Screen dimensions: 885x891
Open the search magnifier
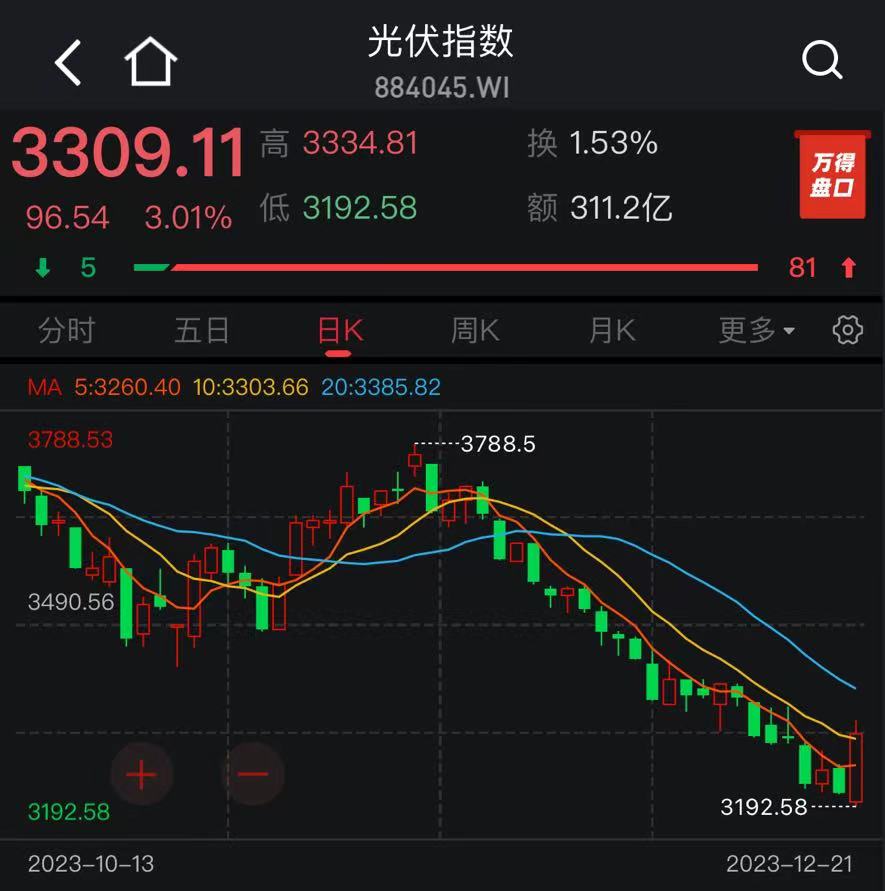click(x=822, y=62)
